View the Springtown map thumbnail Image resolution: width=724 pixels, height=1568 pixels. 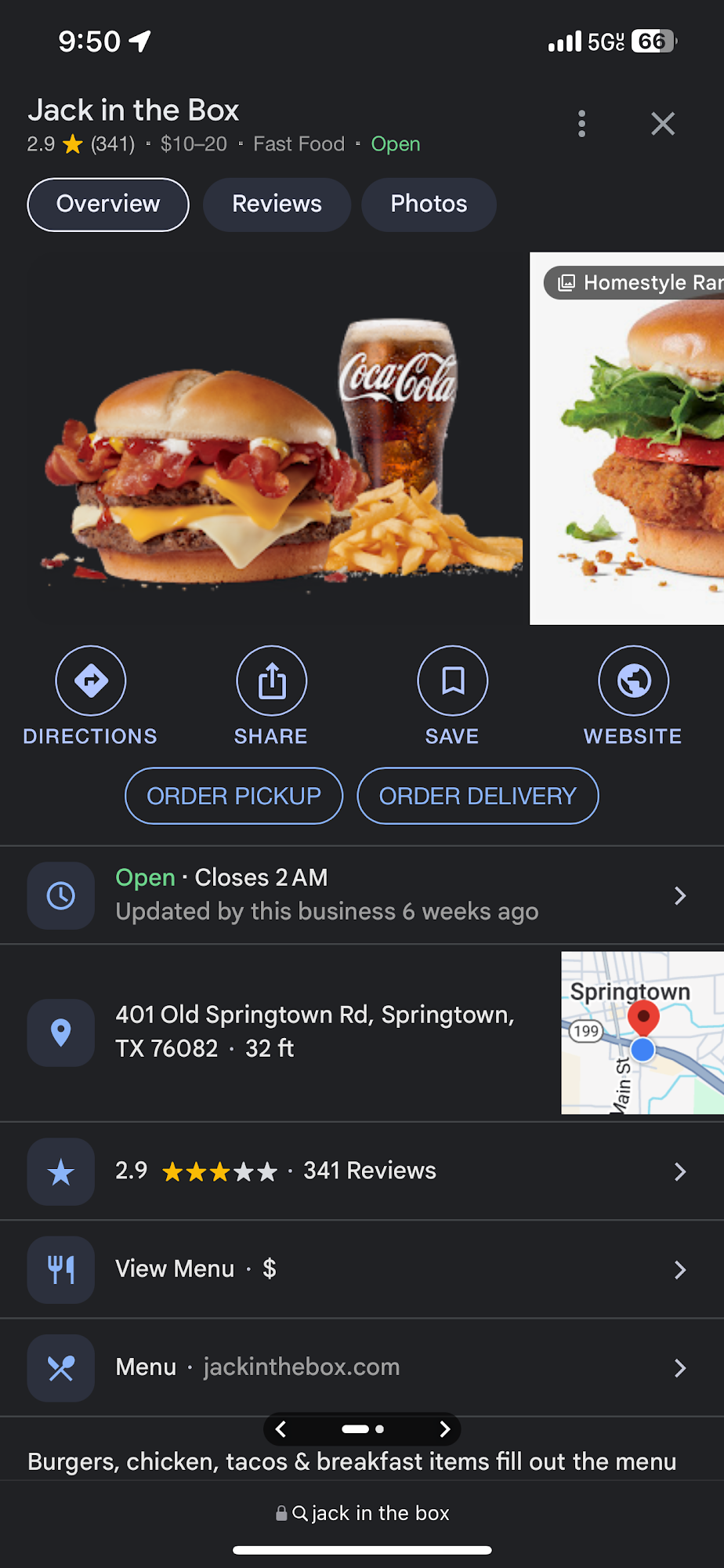[x=642, y=1032]
